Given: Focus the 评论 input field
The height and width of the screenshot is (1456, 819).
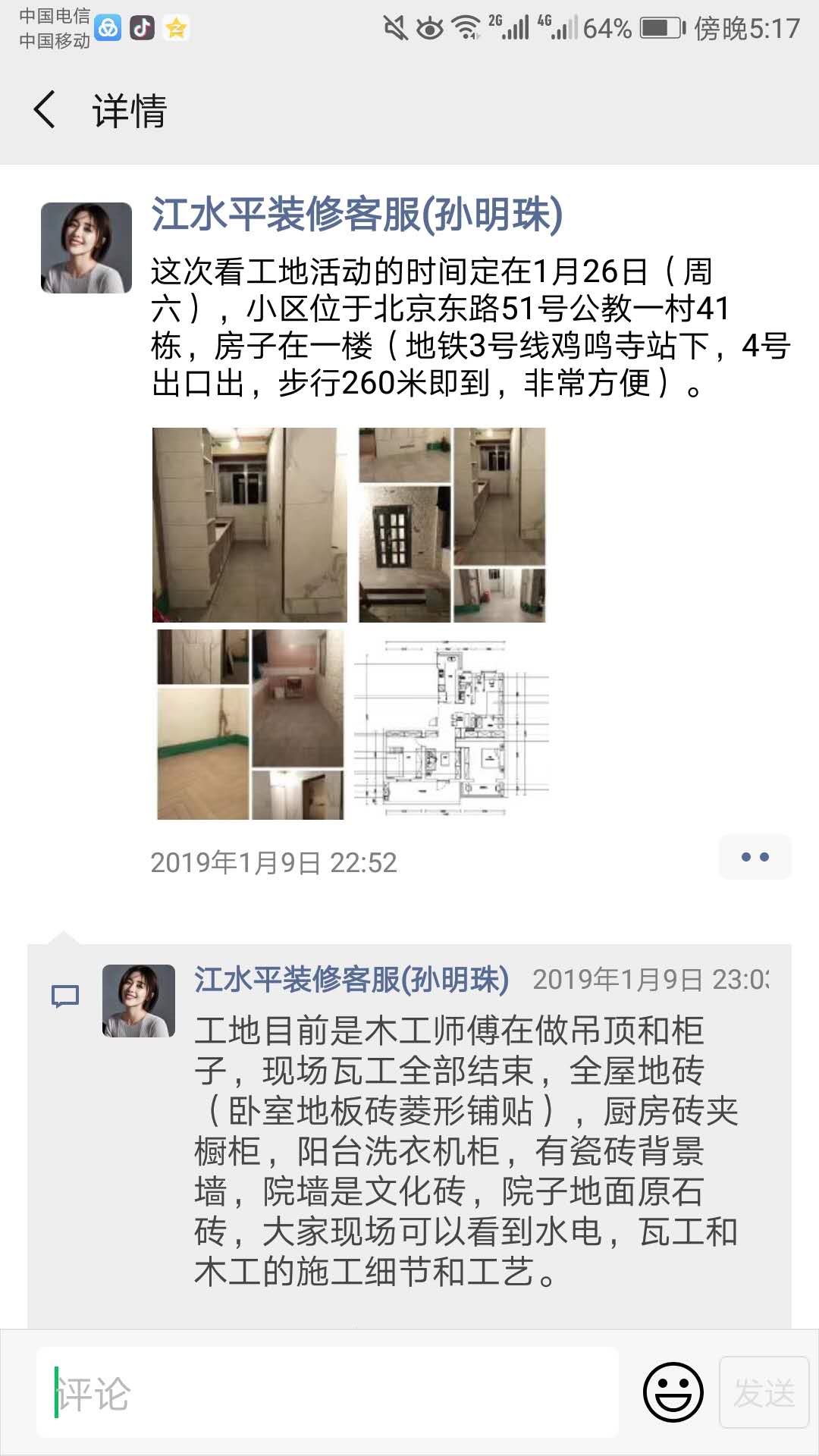Looking at the screenshot, I should pyautogui.click(x=328, y=1392).
